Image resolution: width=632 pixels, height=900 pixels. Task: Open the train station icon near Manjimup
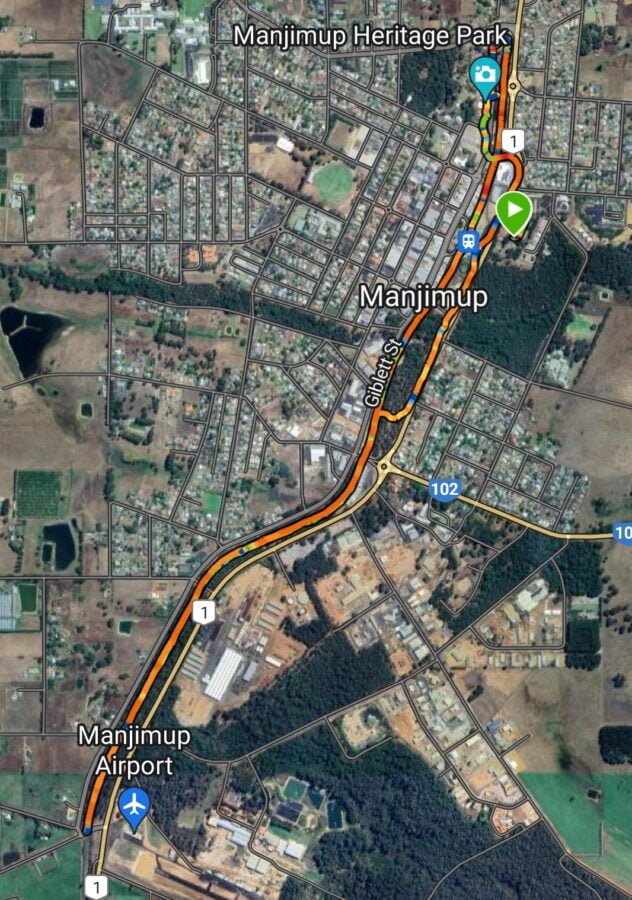click(x=467, y=240)
